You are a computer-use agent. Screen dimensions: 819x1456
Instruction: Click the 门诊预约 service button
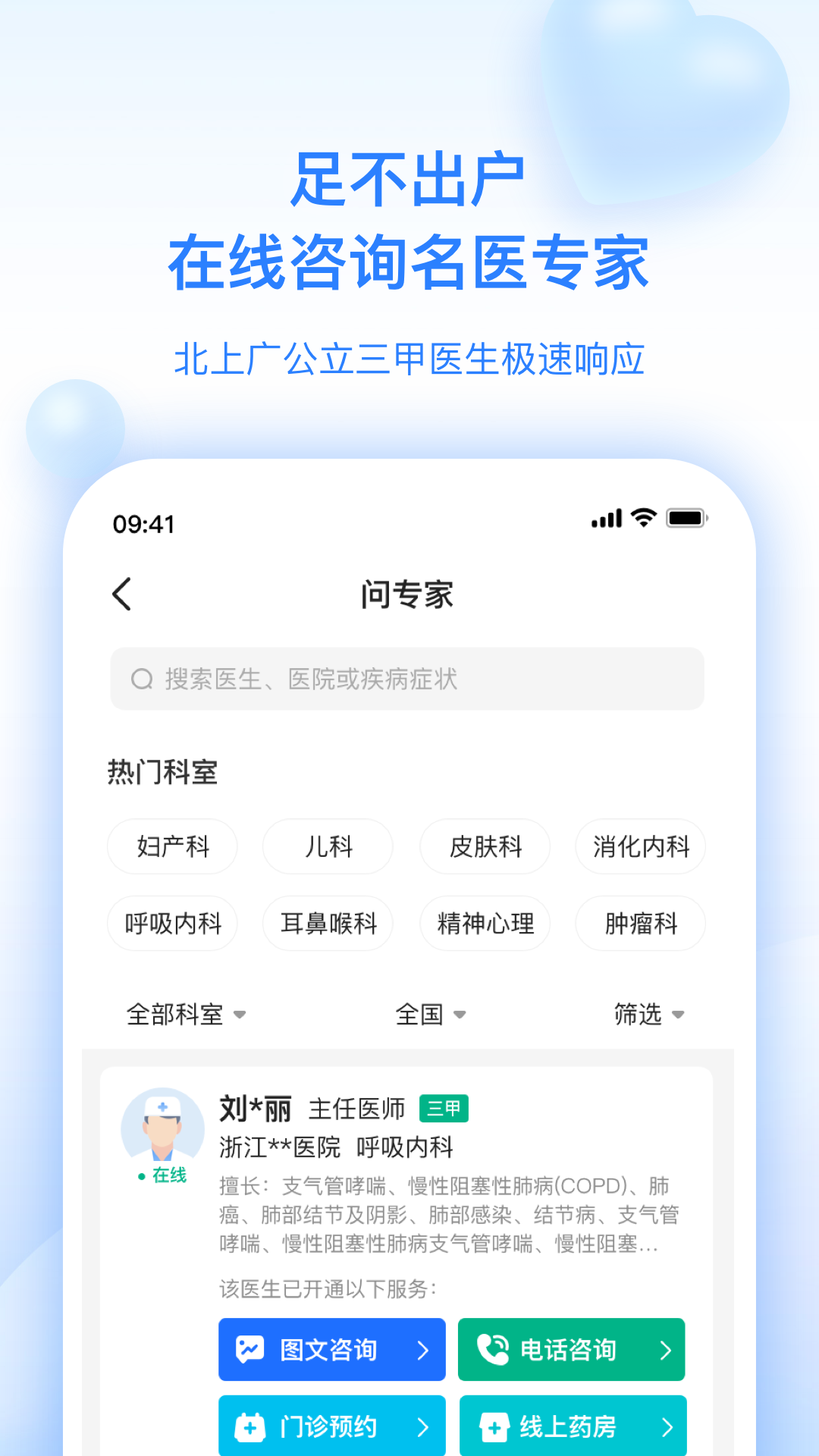pyautogui.click(x=331, y=1426)
